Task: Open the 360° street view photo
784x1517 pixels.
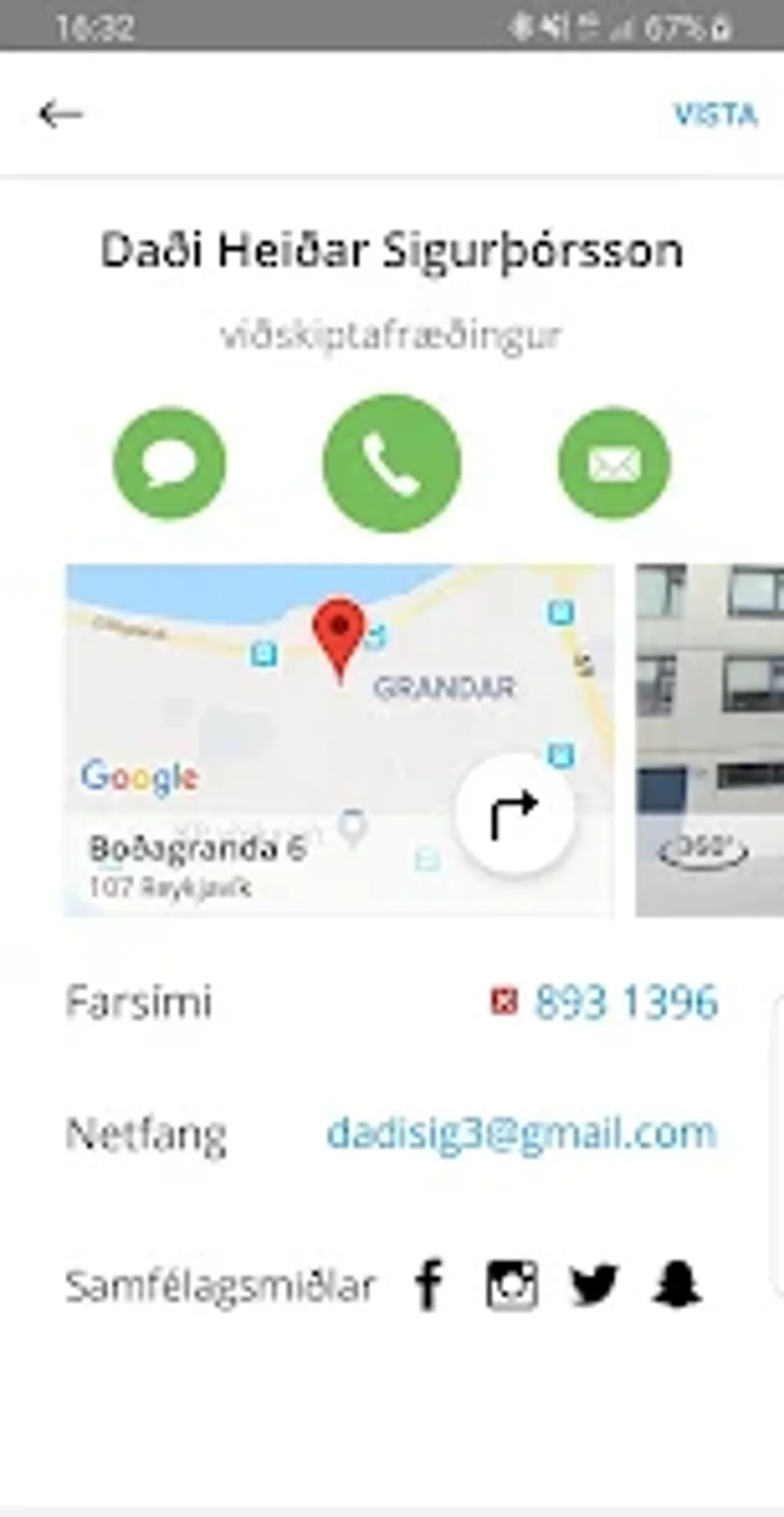Action: coord(709,740)
